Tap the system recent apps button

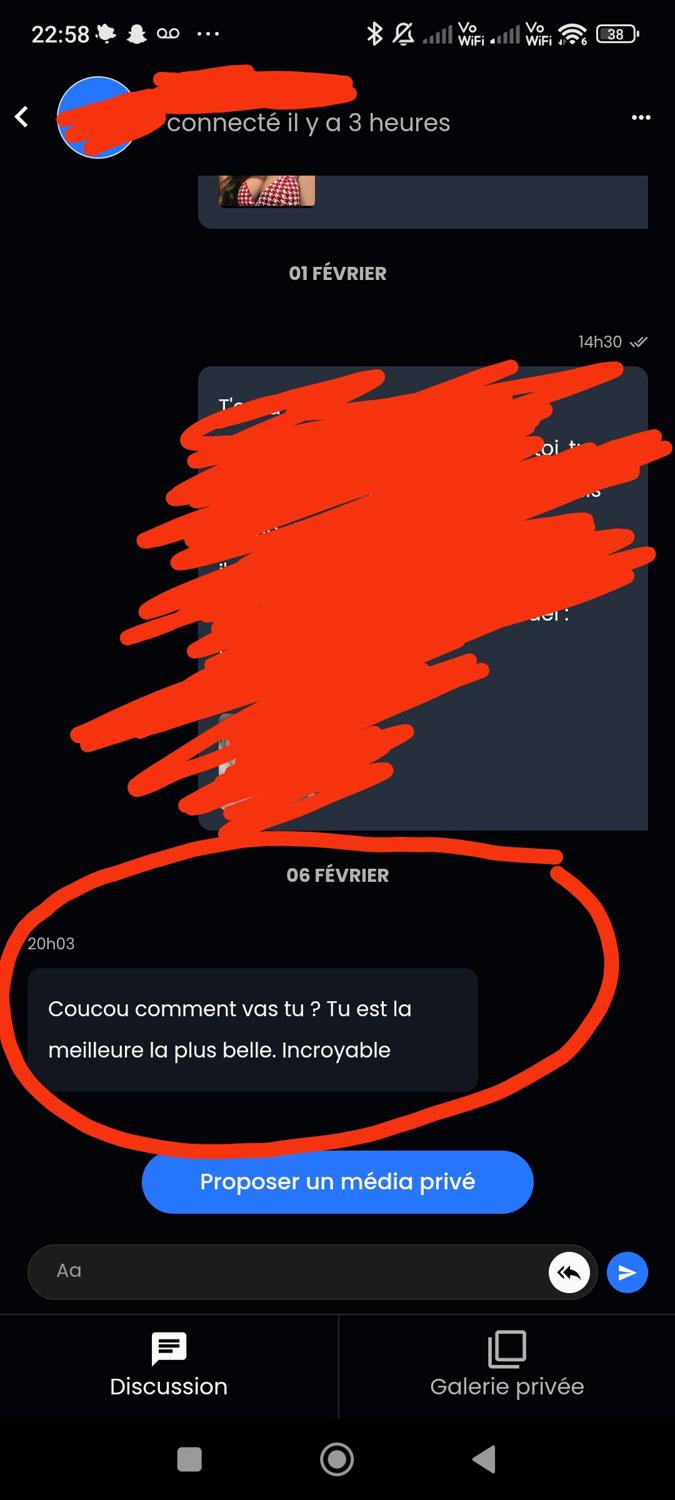click(189, 1460)
